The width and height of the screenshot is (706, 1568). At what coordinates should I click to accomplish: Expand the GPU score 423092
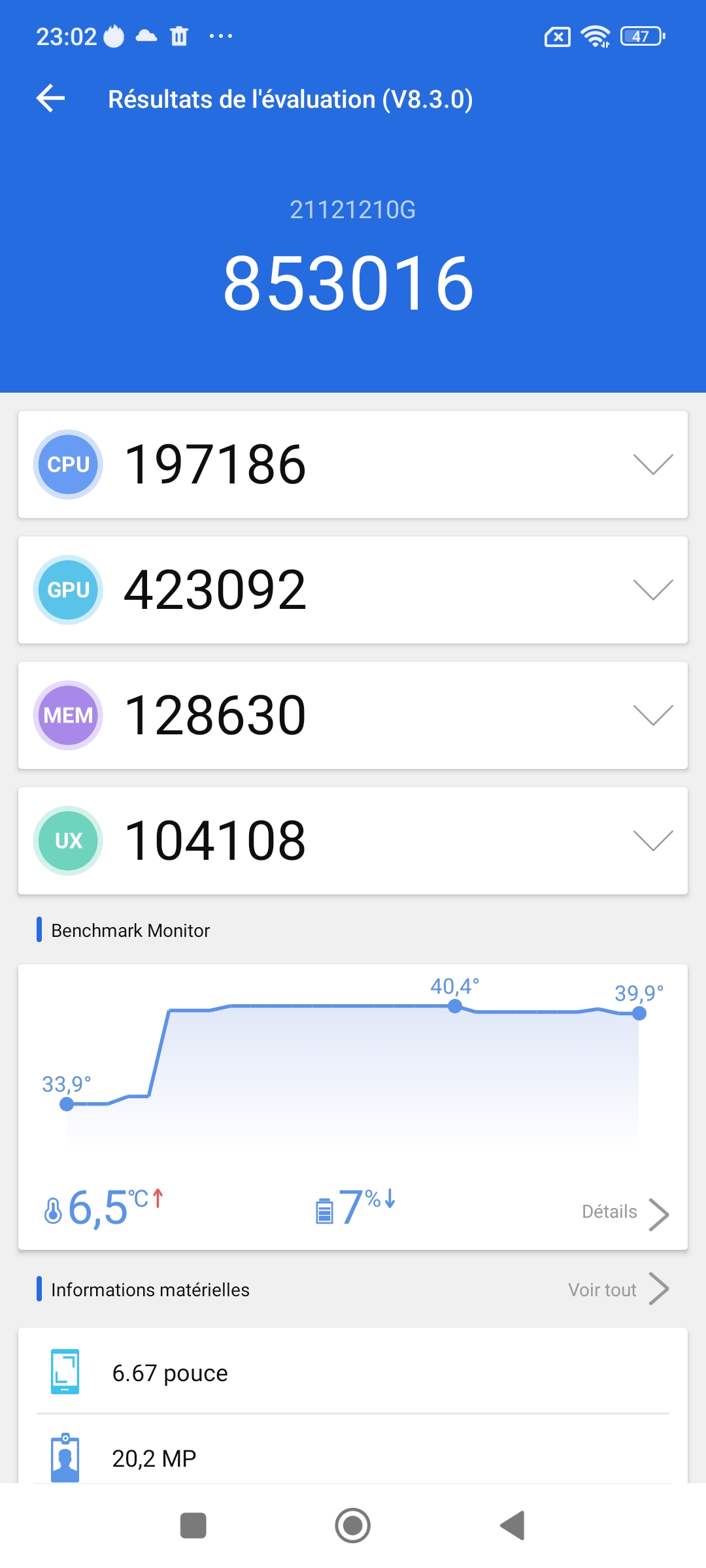pos(653,590)
